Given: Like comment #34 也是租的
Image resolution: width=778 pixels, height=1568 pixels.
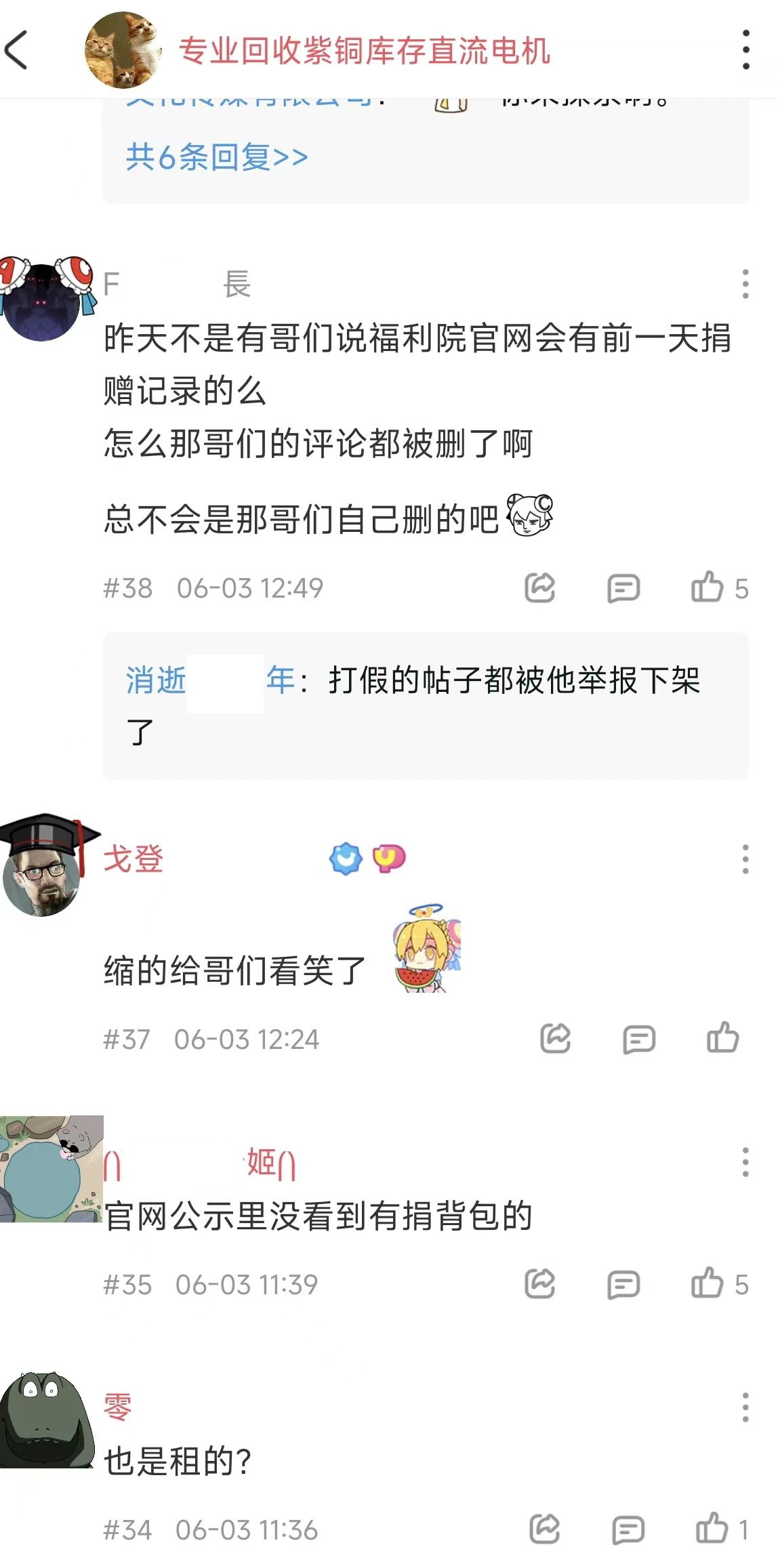Looking at the screenshot, I should tap(722, 1529).
